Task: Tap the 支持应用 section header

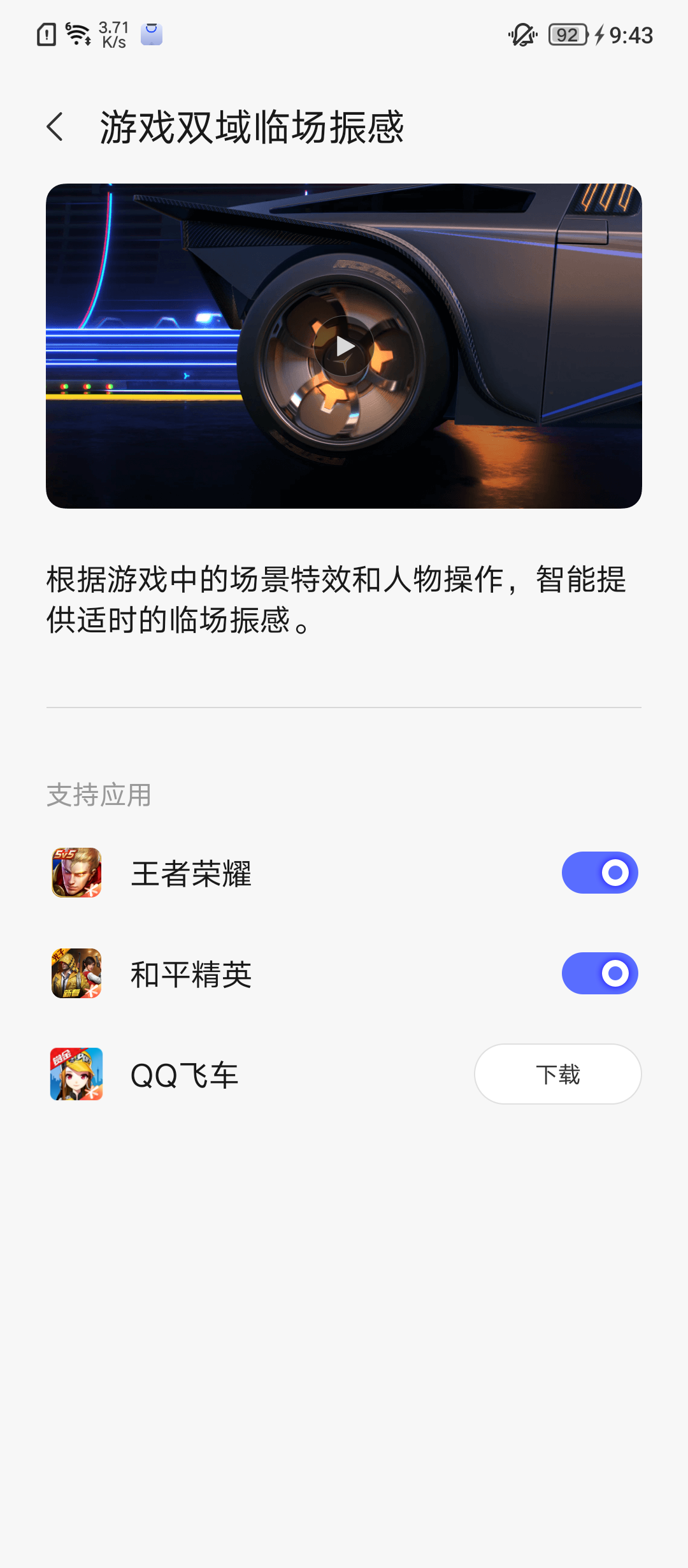Action: click(x=99, y=794)
